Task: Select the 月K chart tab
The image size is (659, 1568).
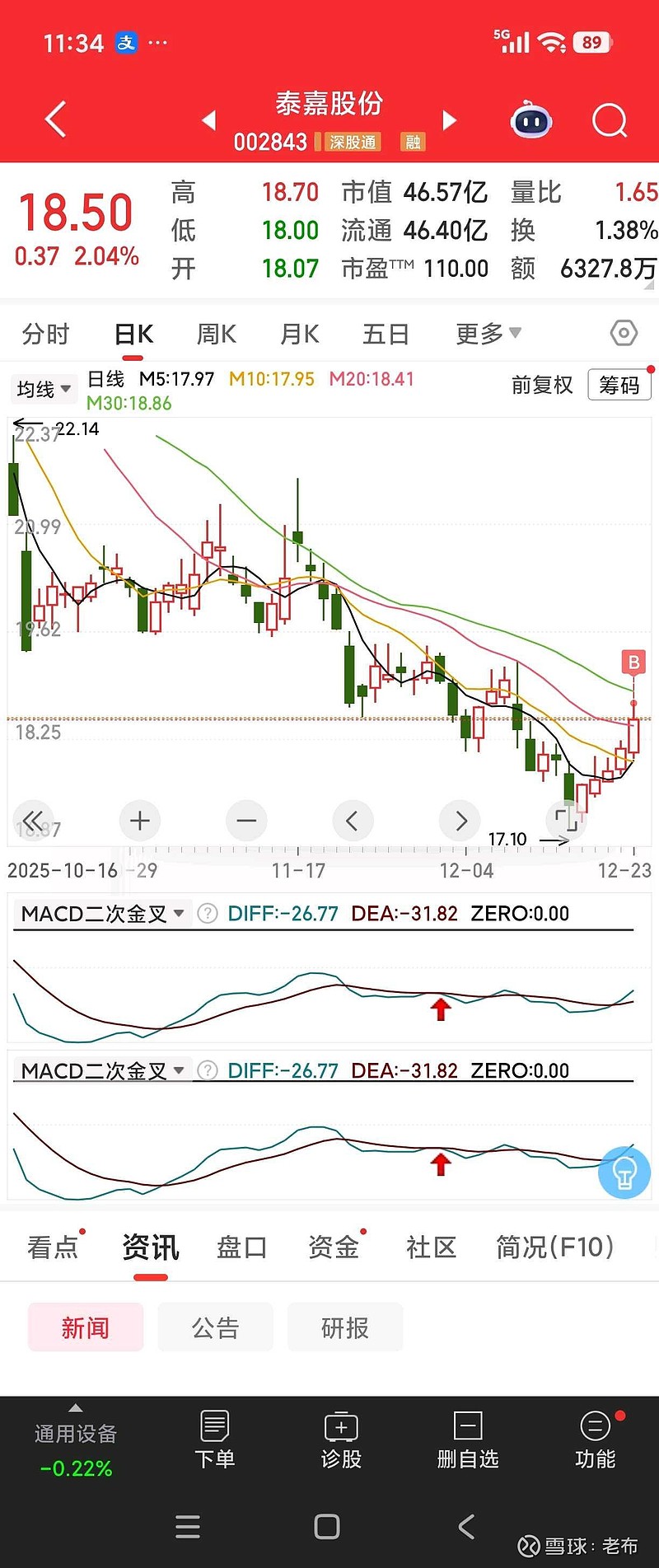Action: 299,335
